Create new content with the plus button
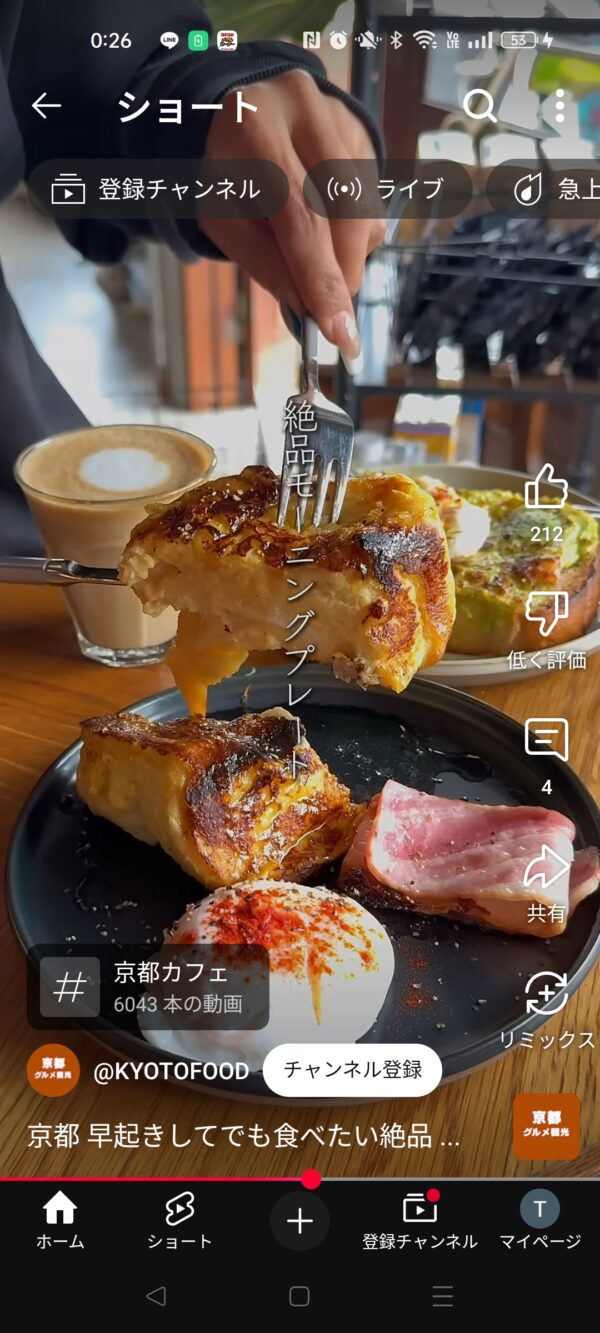600x1333 pixels. click(x=300, y=1221)
